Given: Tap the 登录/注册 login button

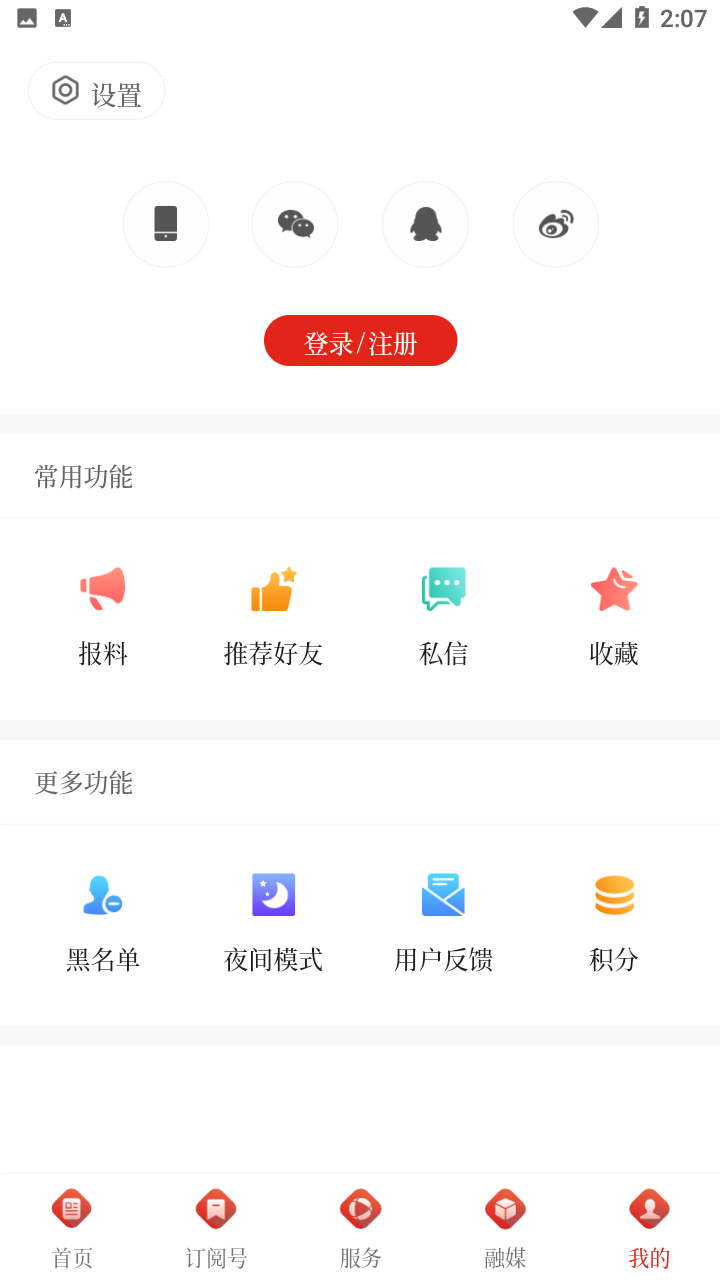Looking at the screenshot, I should (x=360, y=340).
